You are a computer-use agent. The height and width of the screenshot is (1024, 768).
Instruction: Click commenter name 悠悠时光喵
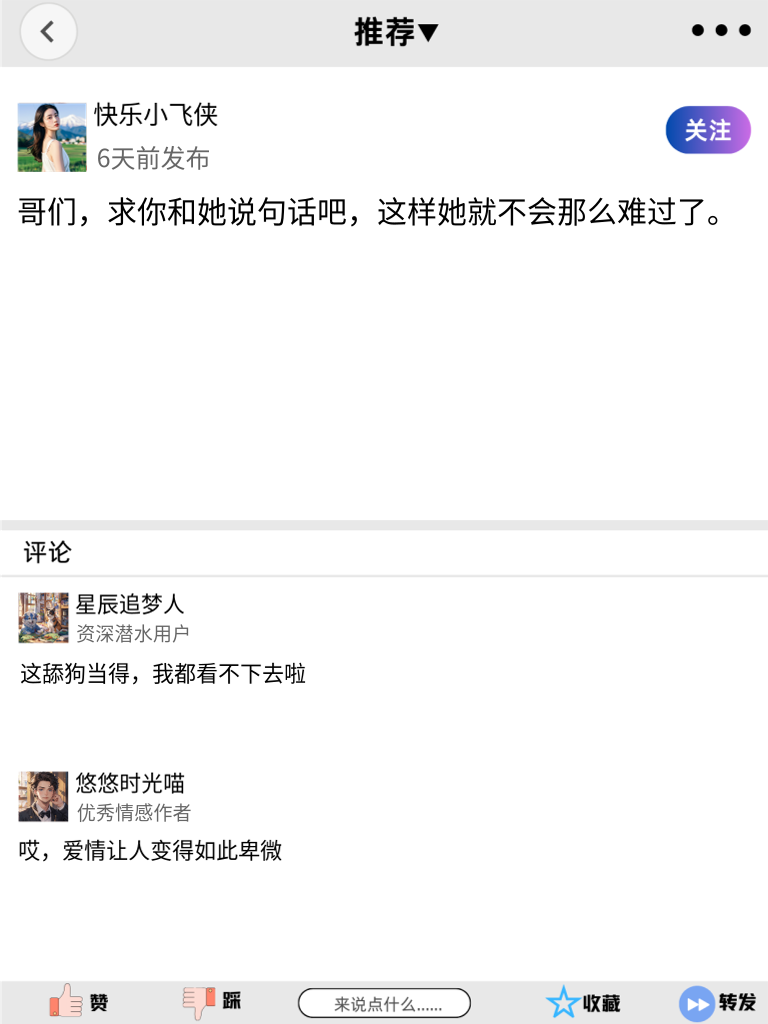130,784
